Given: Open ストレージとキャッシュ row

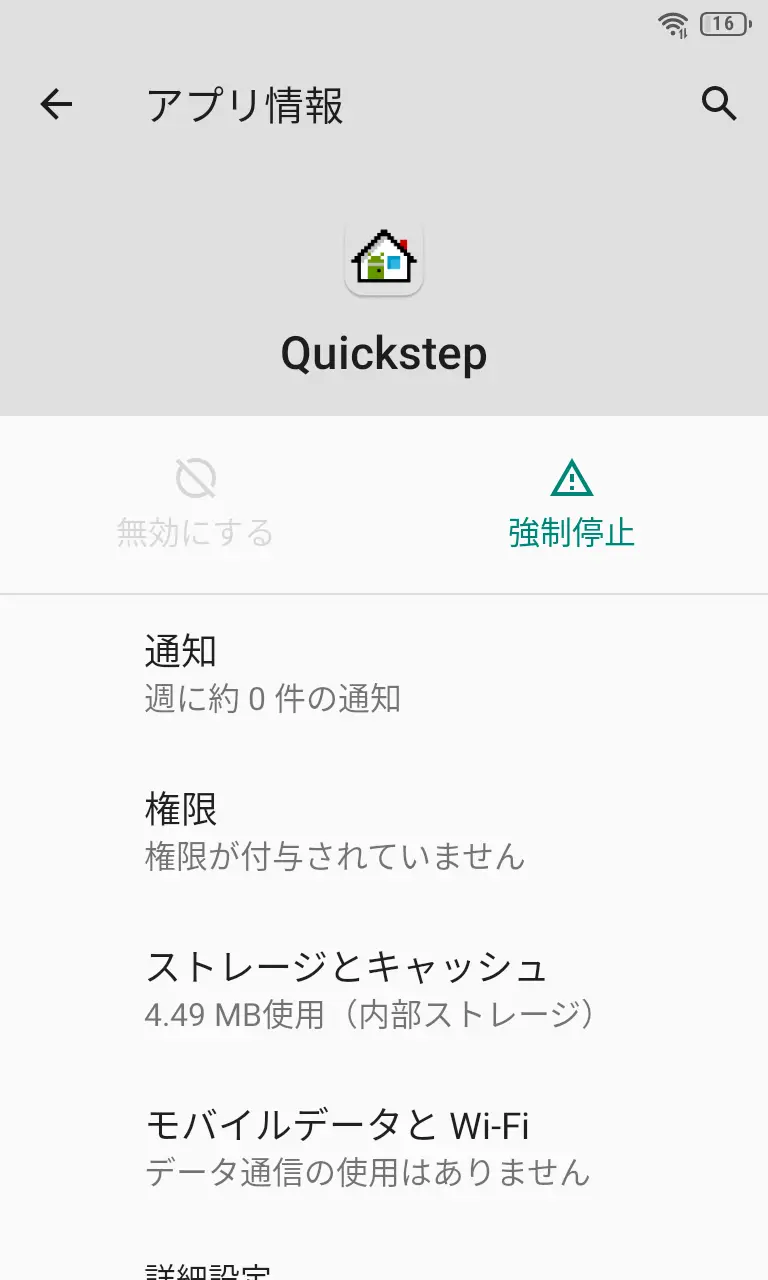Looking at the screenshot, I should pos(384,990).
